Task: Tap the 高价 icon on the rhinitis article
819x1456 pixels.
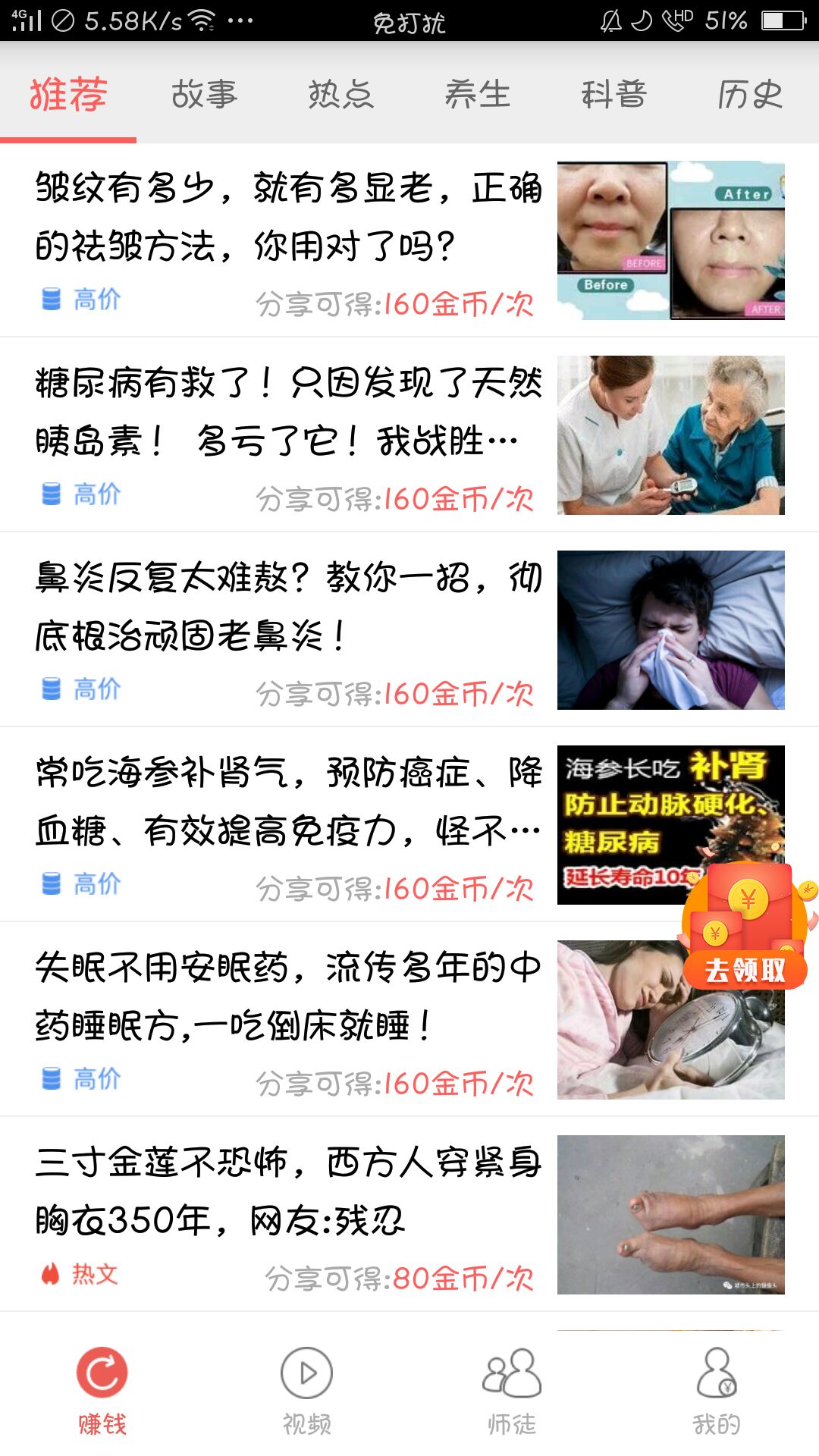Action: (52, 689)
